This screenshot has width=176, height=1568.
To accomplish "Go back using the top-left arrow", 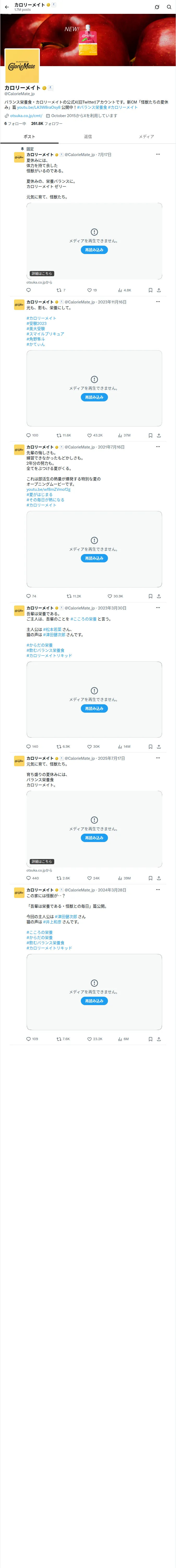I will pyautogui.click(x=7, y=7).
